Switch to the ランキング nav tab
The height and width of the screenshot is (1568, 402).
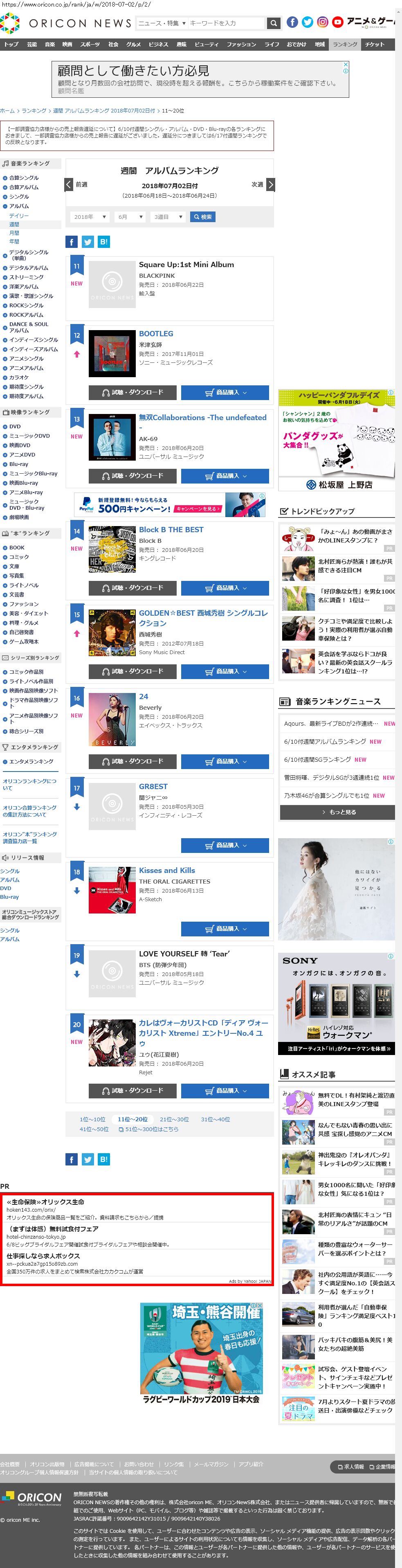click(x=345, y=45)
